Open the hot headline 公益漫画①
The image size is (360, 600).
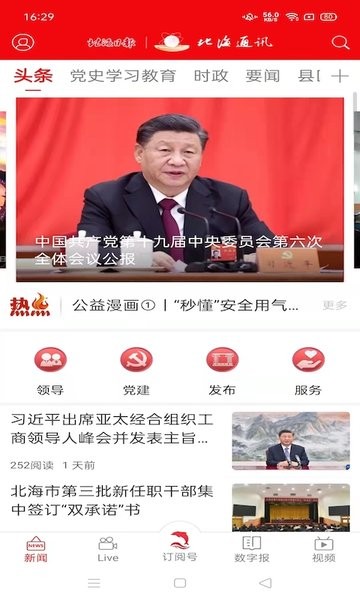(x=185, y=305)
